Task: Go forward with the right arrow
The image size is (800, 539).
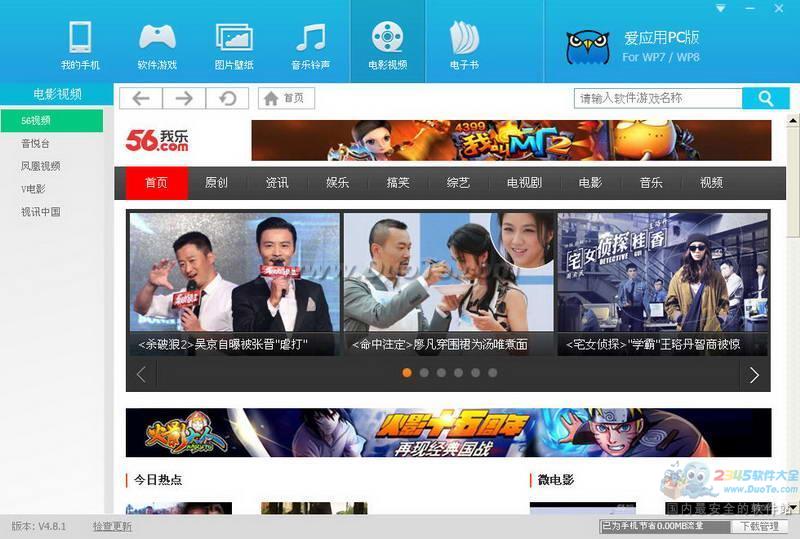Action: pos(184,98)
